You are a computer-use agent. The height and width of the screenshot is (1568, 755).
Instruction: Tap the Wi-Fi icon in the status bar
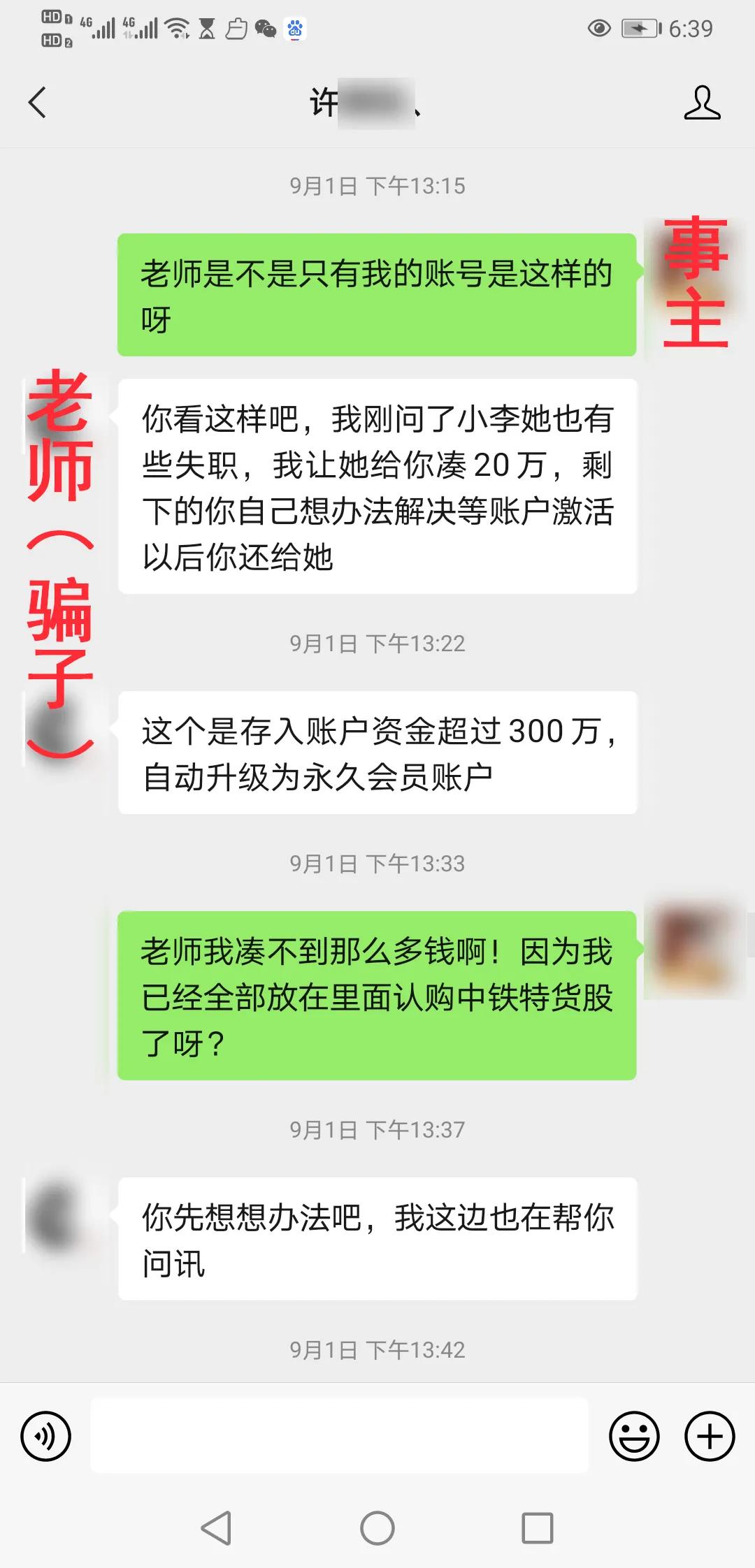coord(177,28)
